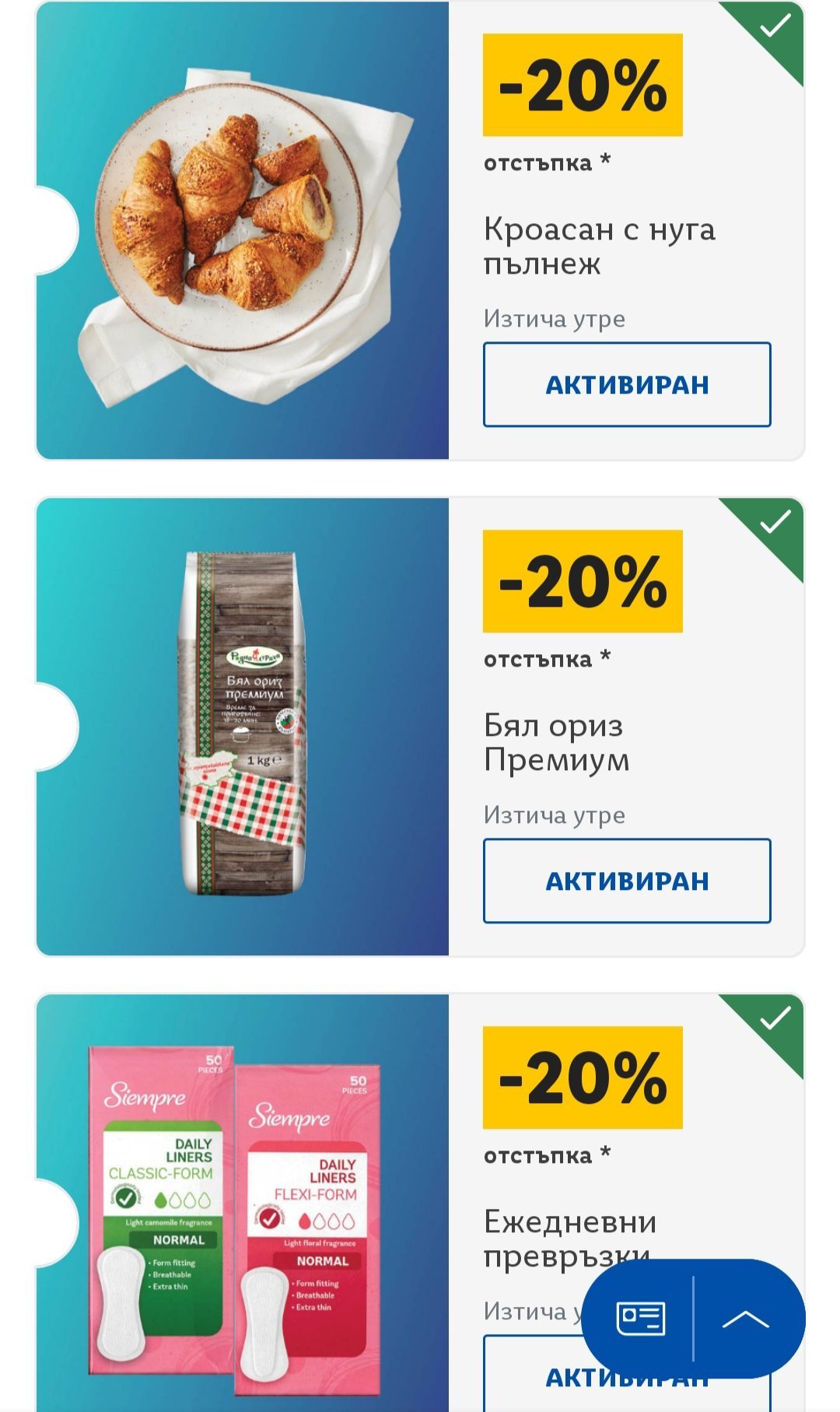This screenshot has width=840, height=1412.
Task: Open the Ежедневни превръзки coupon card
Action: (x=243, y=1214)
